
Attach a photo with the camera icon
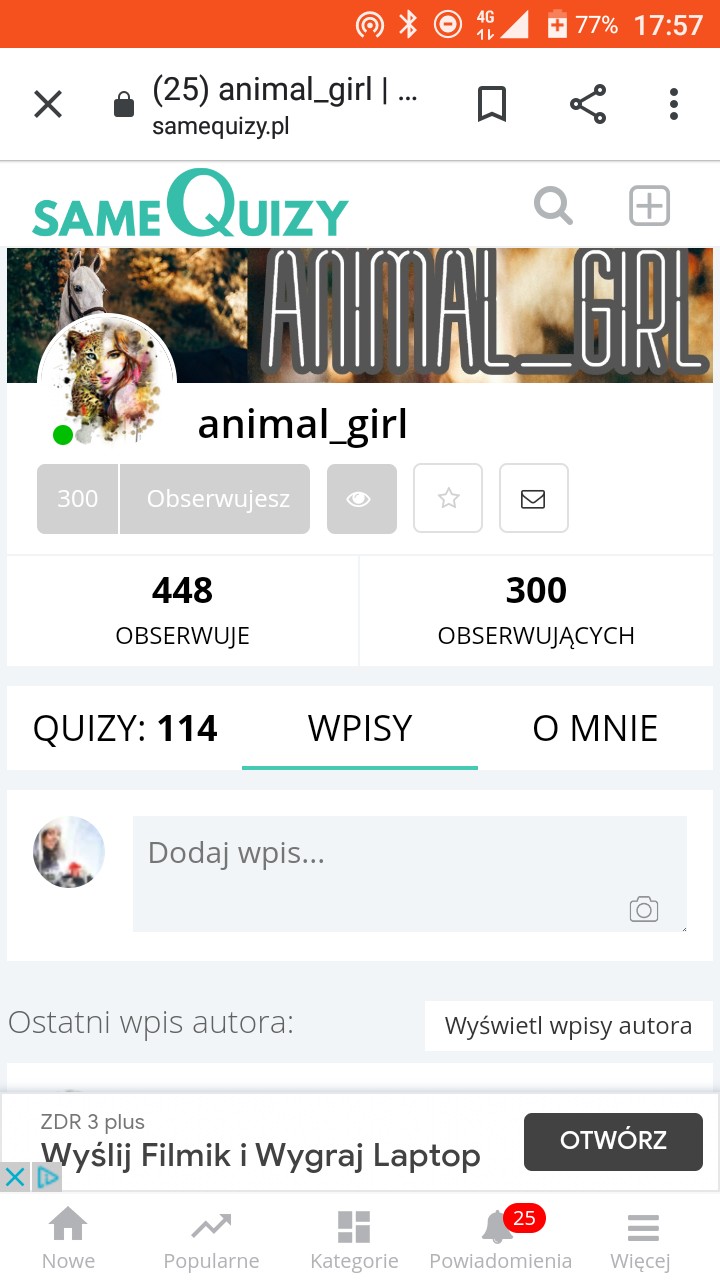click(x=644, y=909)
